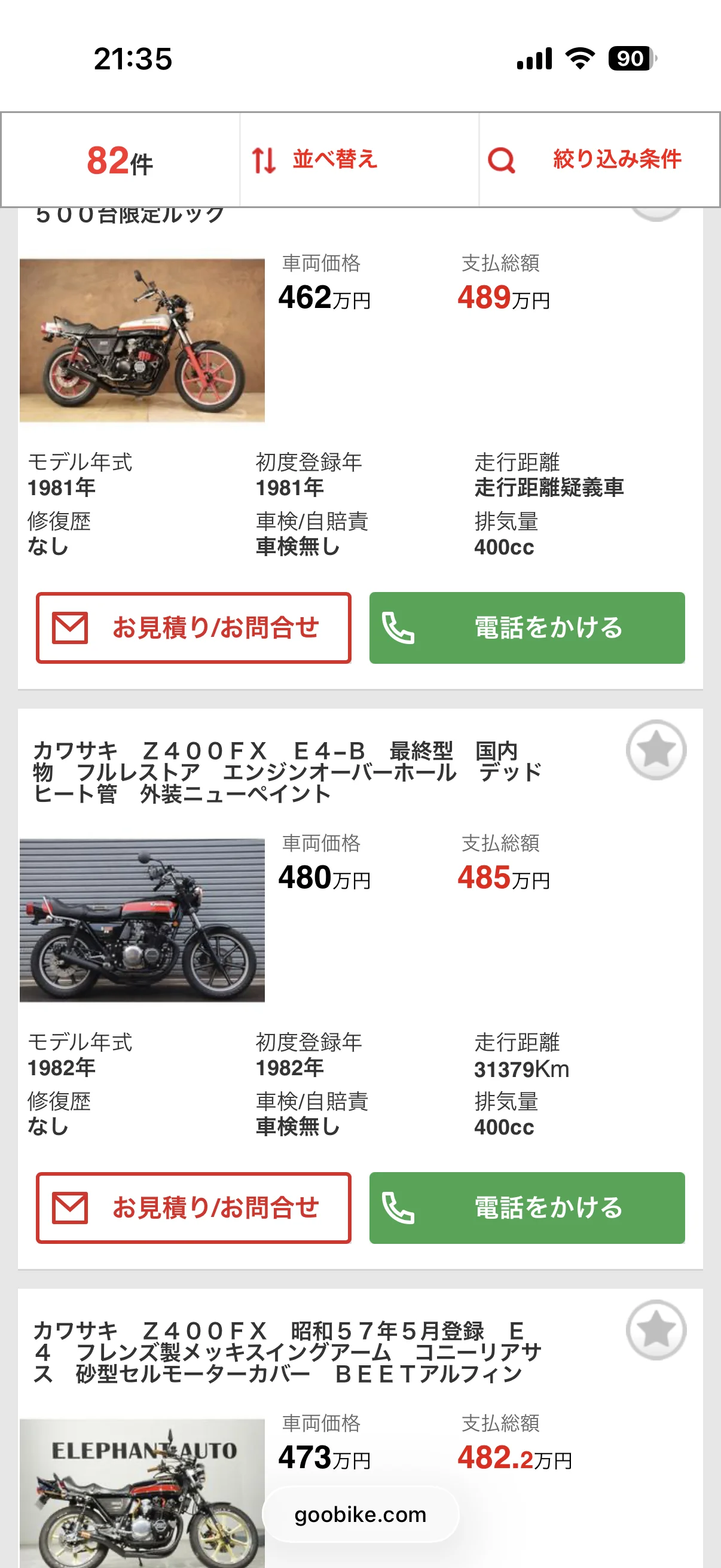The width and height of the screenshot is (721, 1568).
Task: Open the Z400FX E4-B 最終型 listing title
Action: point(286,772)
